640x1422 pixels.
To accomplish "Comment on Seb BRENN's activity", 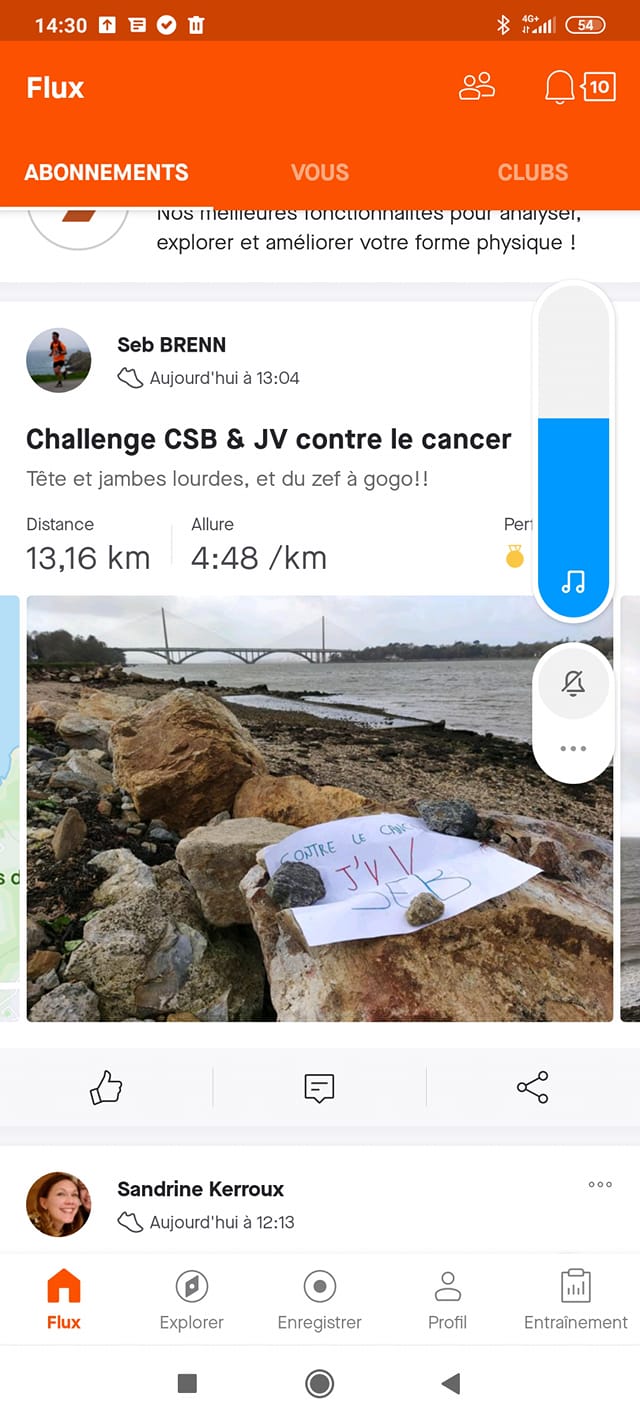I will pyautogui.click(x=319, y=1087).
